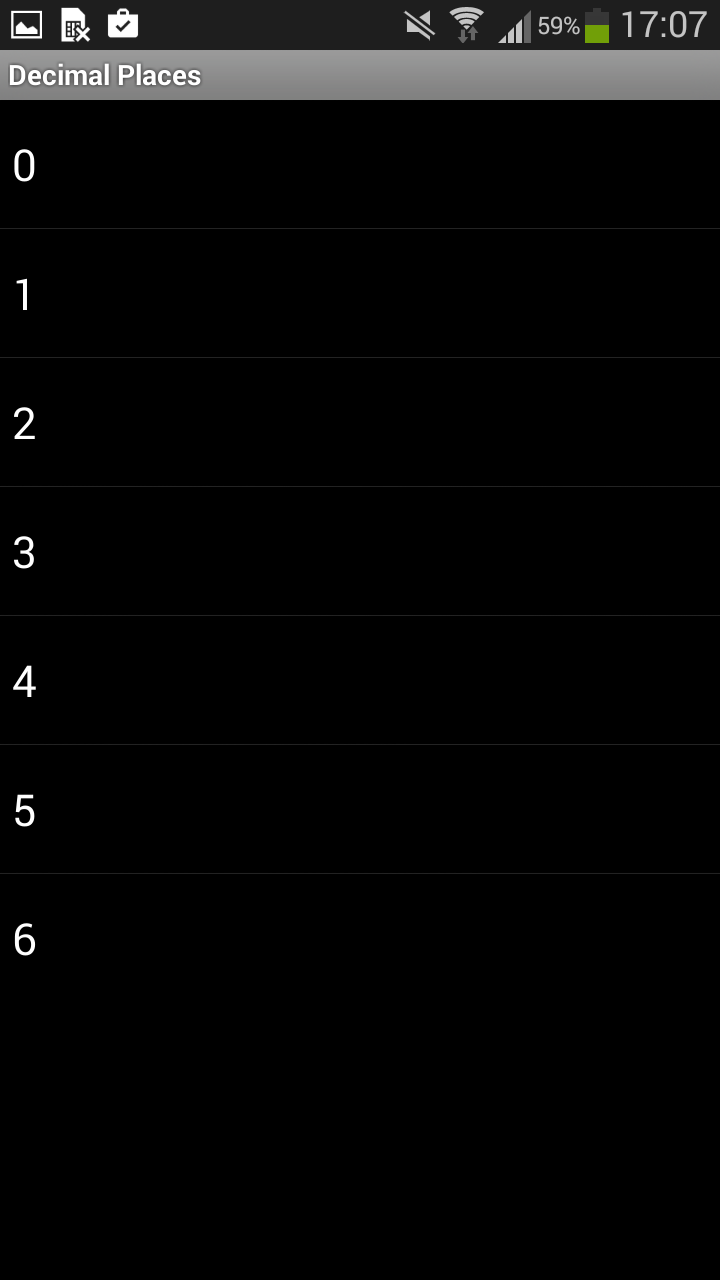
Task: Tap the battery level icon
Action: click(x=597, y=23)
